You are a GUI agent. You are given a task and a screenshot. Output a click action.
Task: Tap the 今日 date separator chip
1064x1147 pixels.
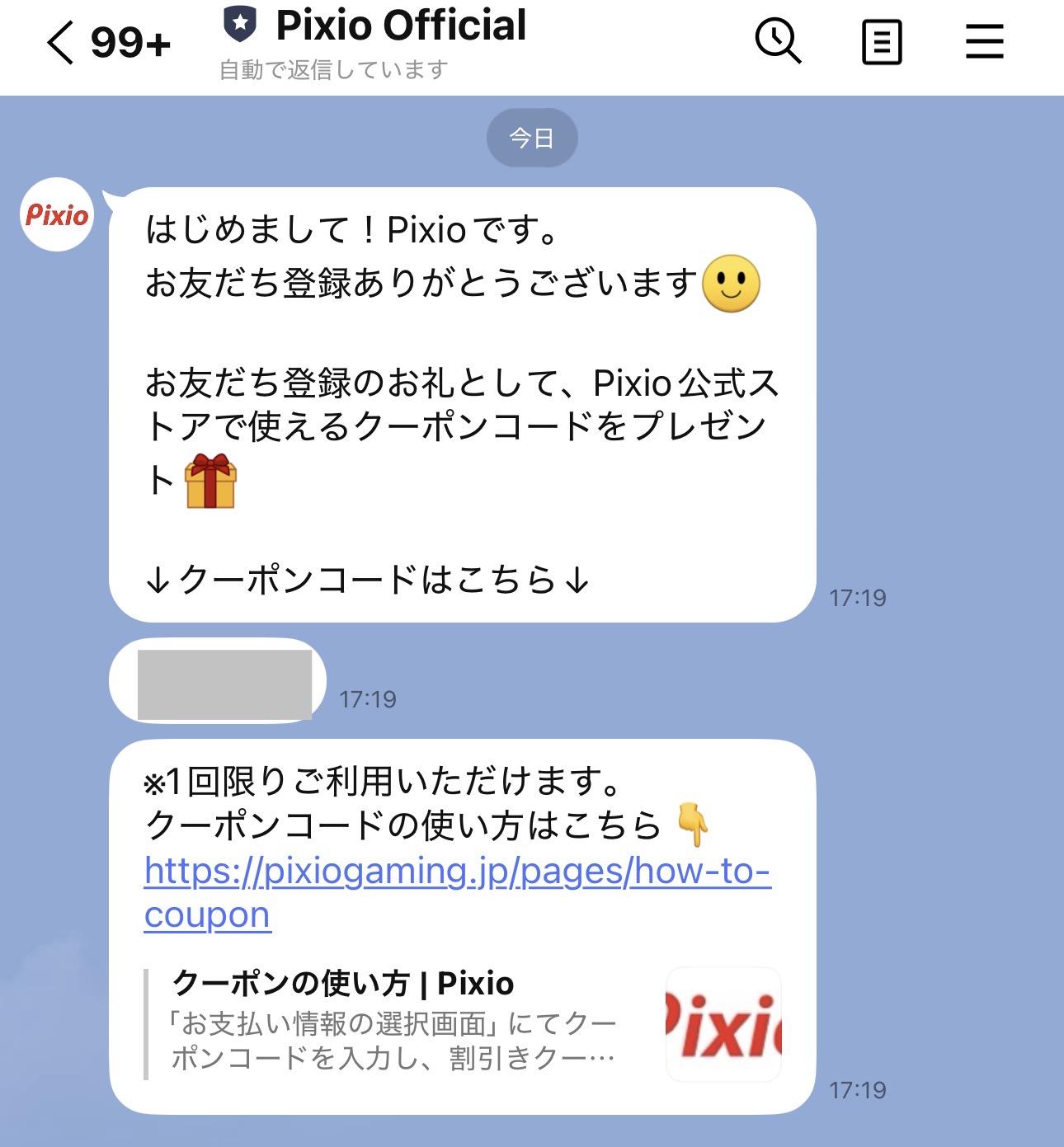533,138
